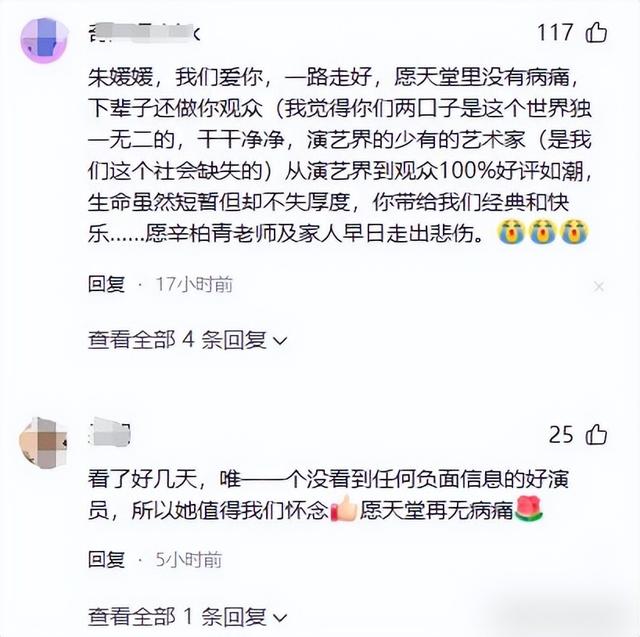Like the comment with 117 likes

coord(596,33)
